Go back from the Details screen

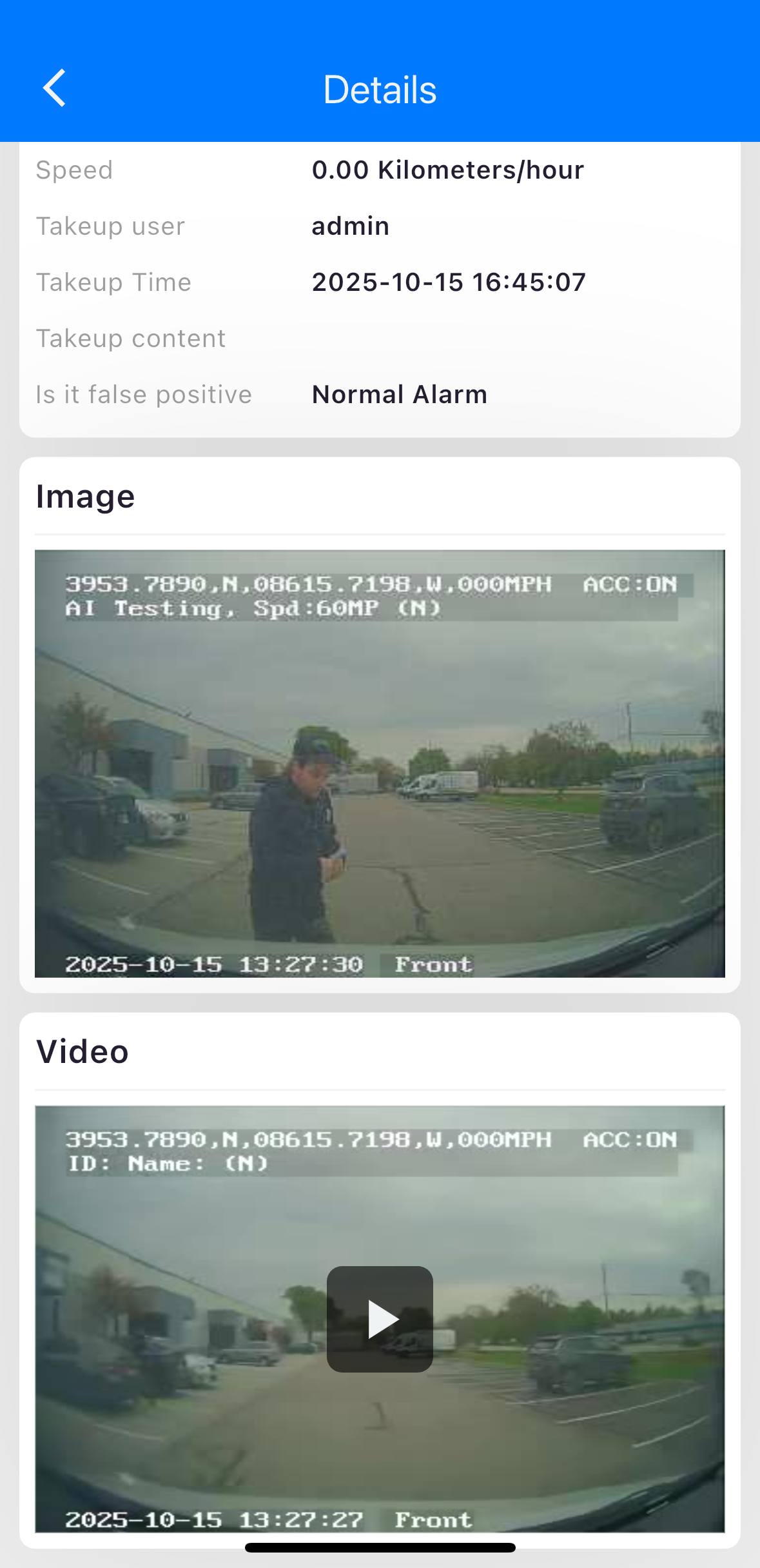(55, 88)
